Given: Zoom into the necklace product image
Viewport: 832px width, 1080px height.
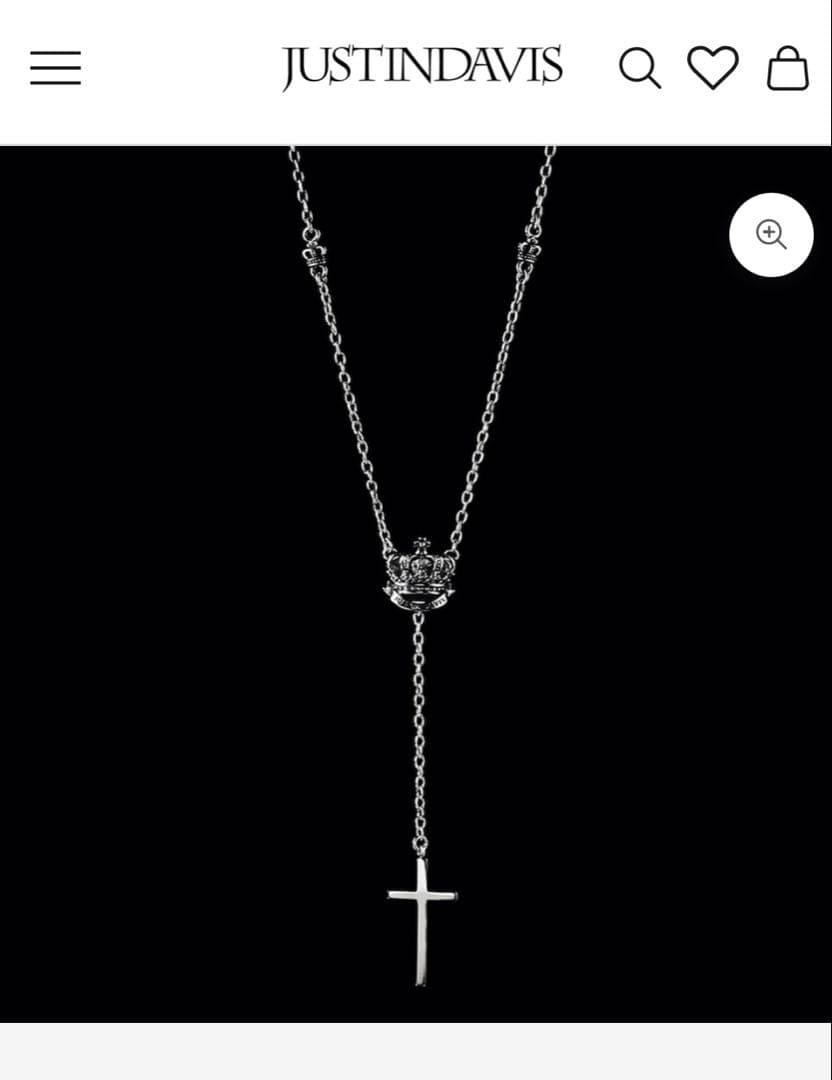Looking at the screenshot, I should click(x=771, y=235).
